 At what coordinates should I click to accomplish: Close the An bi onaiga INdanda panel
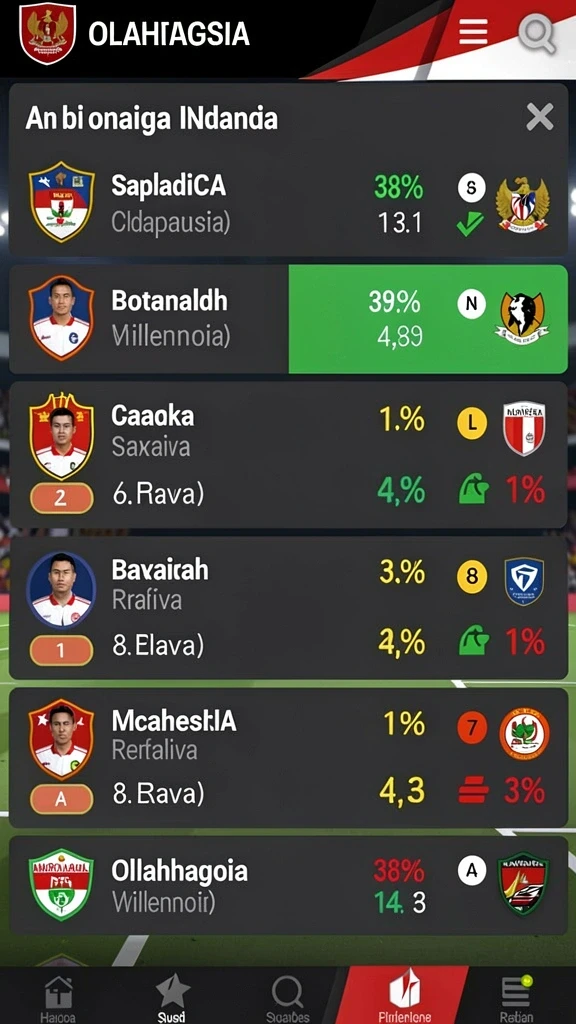tap(539, 118)
